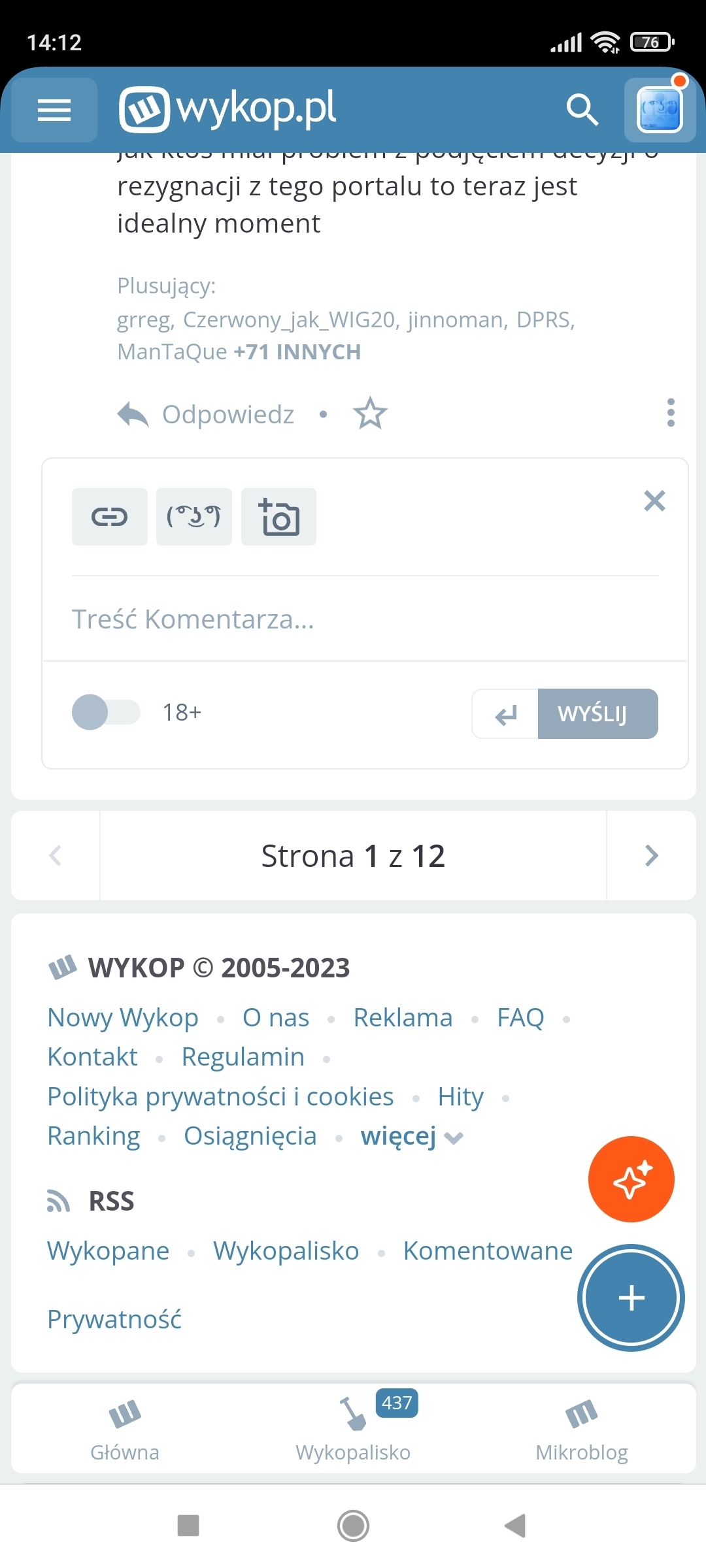Tap the orange sparkle floating button
706x1568 pixels.
631,1179
